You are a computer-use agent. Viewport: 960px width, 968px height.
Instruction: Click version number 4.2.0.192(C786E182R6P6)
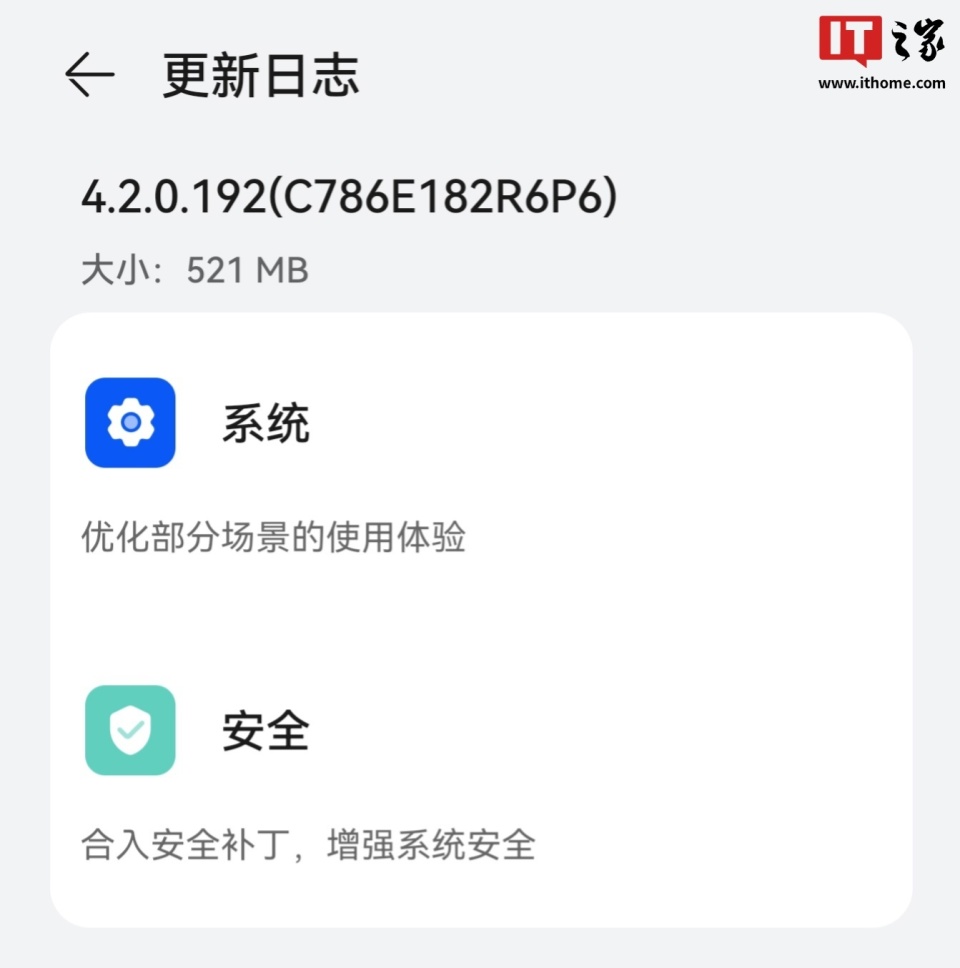point(351,198)
